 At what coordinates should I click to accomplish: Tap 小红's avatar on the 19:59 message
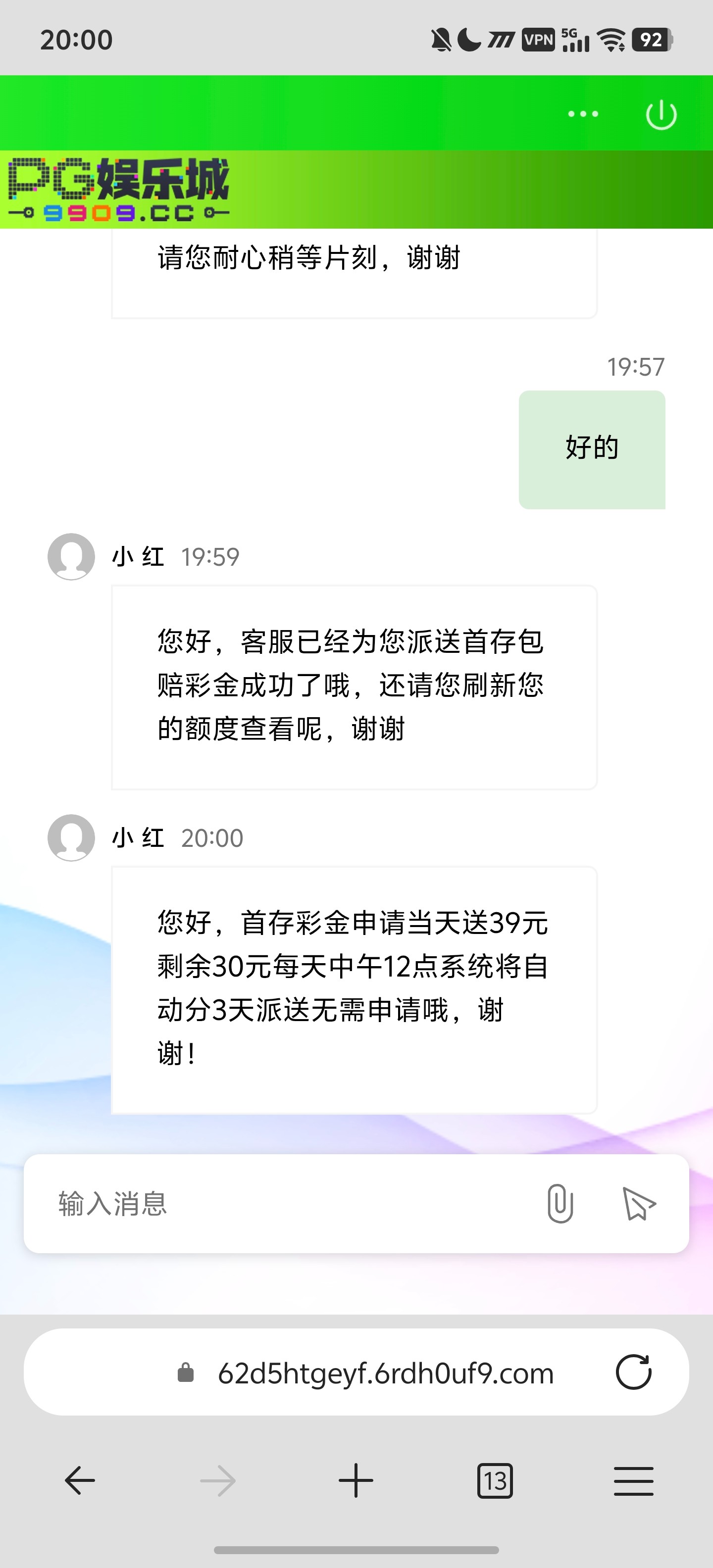pos(71,556)
